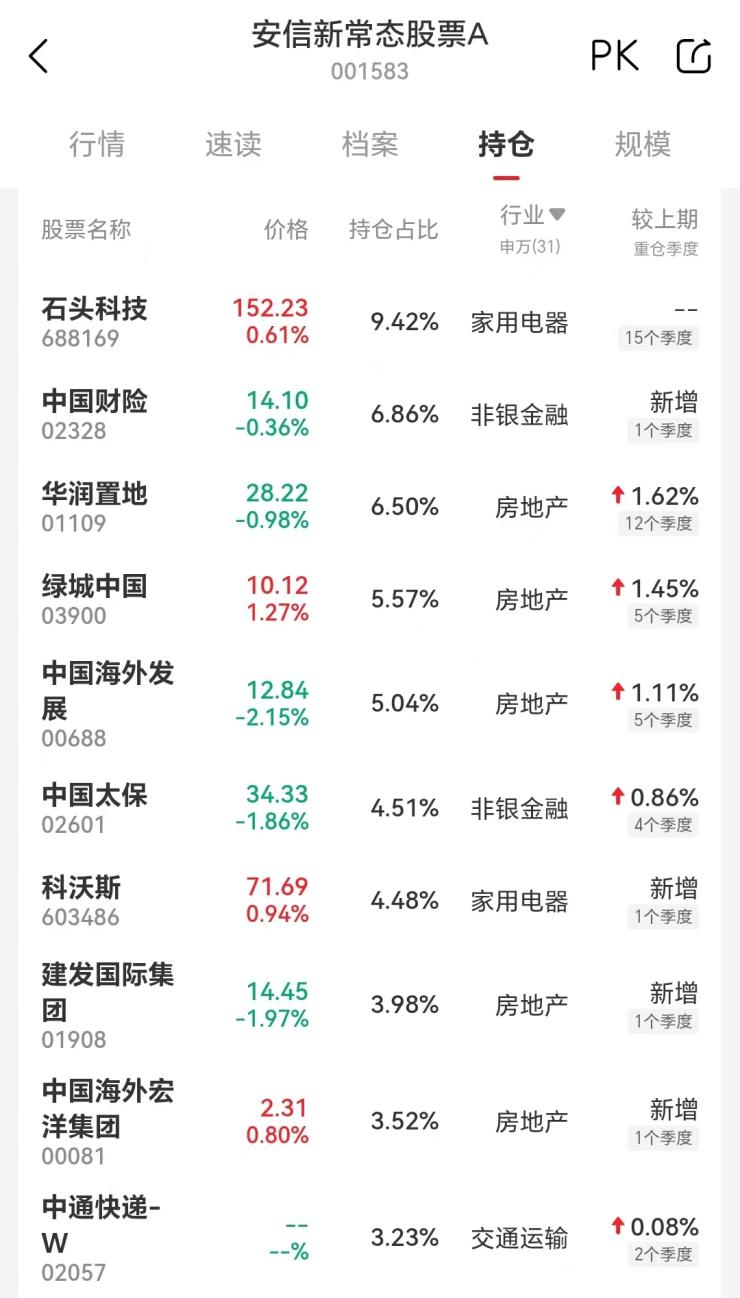
Task: Switch to the 规模 tab
Action: 640,145
